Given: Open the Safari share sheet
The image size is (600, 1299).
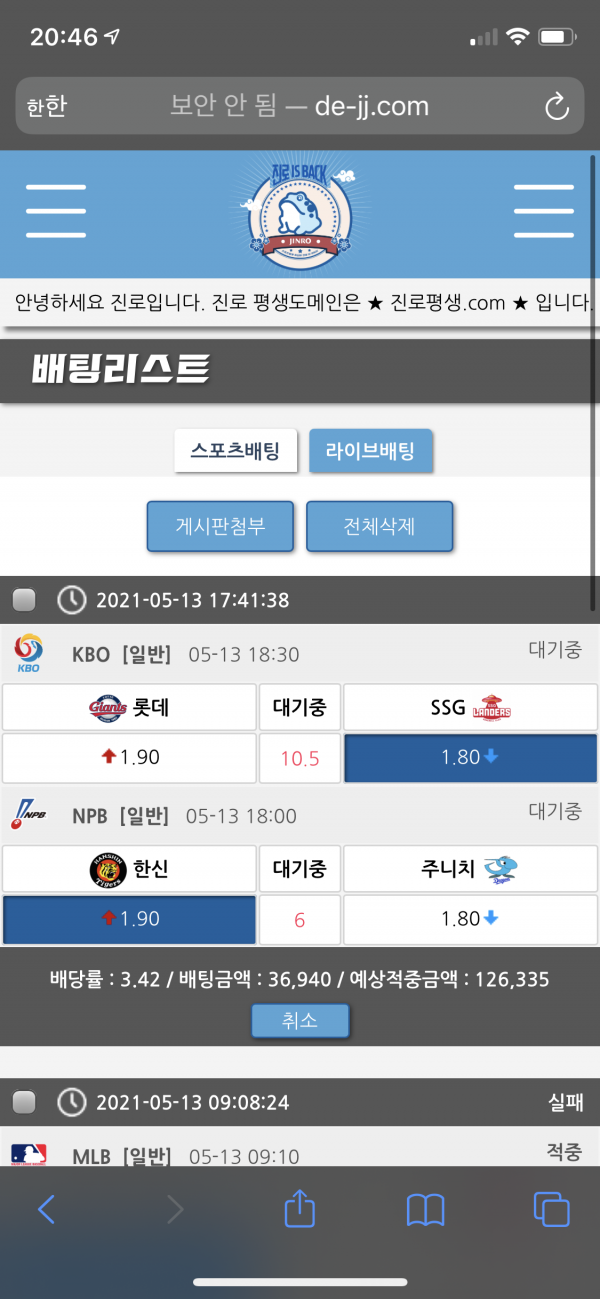Looking at the screenshot, I should coord(299,1209).
